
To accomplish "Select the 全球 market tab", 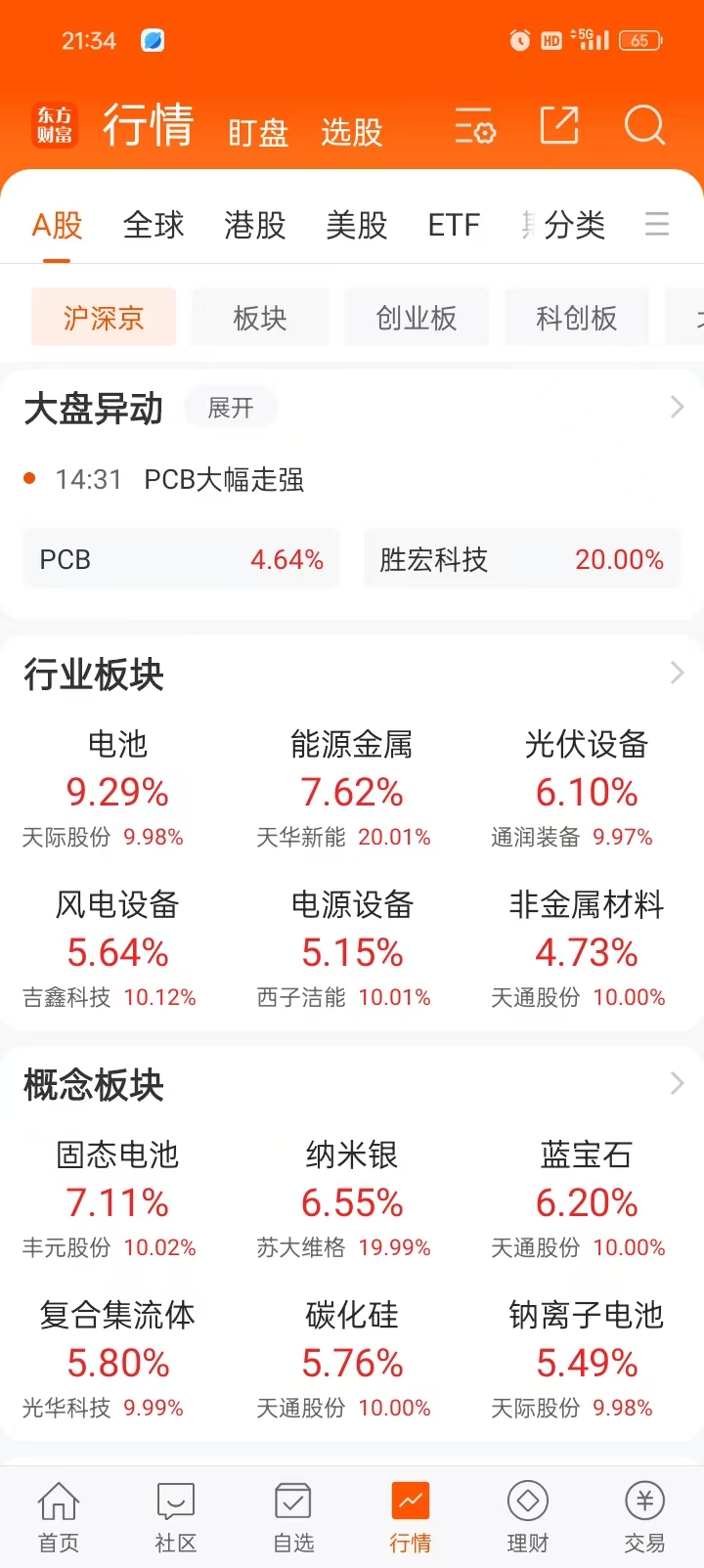I will click(154, 225).
